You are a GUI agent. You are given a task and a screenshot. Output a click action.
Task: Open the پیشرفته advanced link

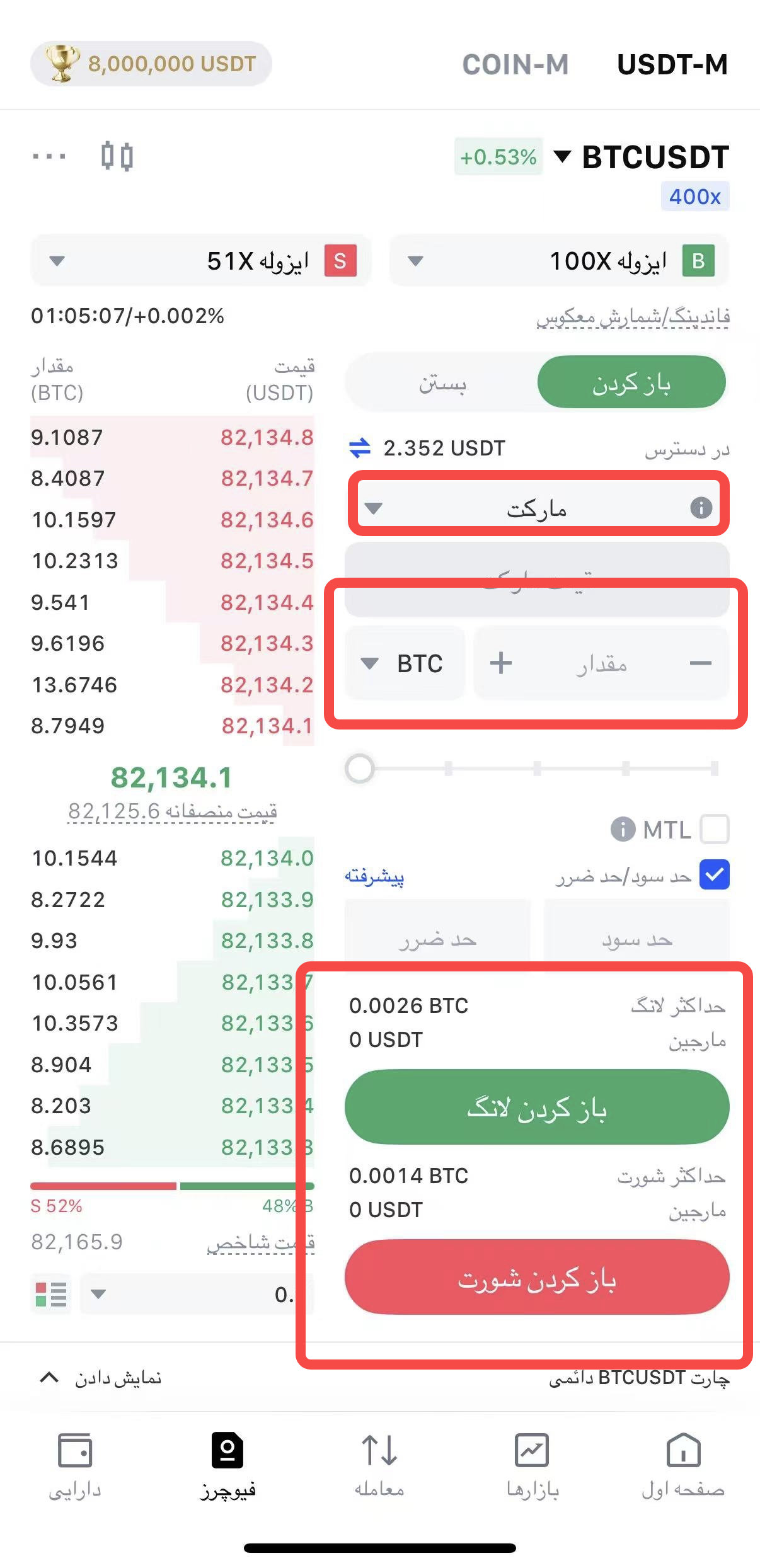click(x=374, y=876)
